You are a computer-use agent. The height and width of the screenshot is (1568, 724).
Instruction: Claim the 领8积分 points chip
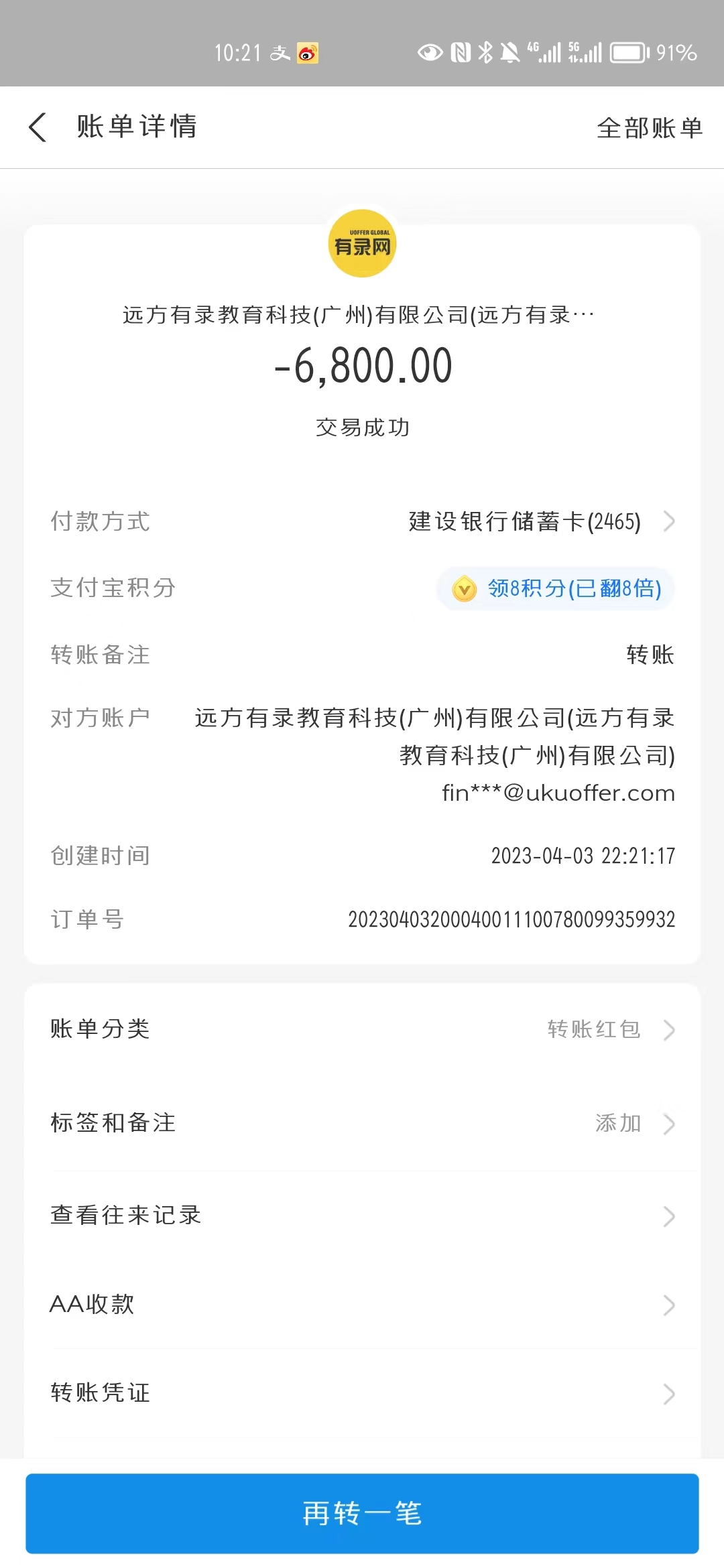(556, 589)
